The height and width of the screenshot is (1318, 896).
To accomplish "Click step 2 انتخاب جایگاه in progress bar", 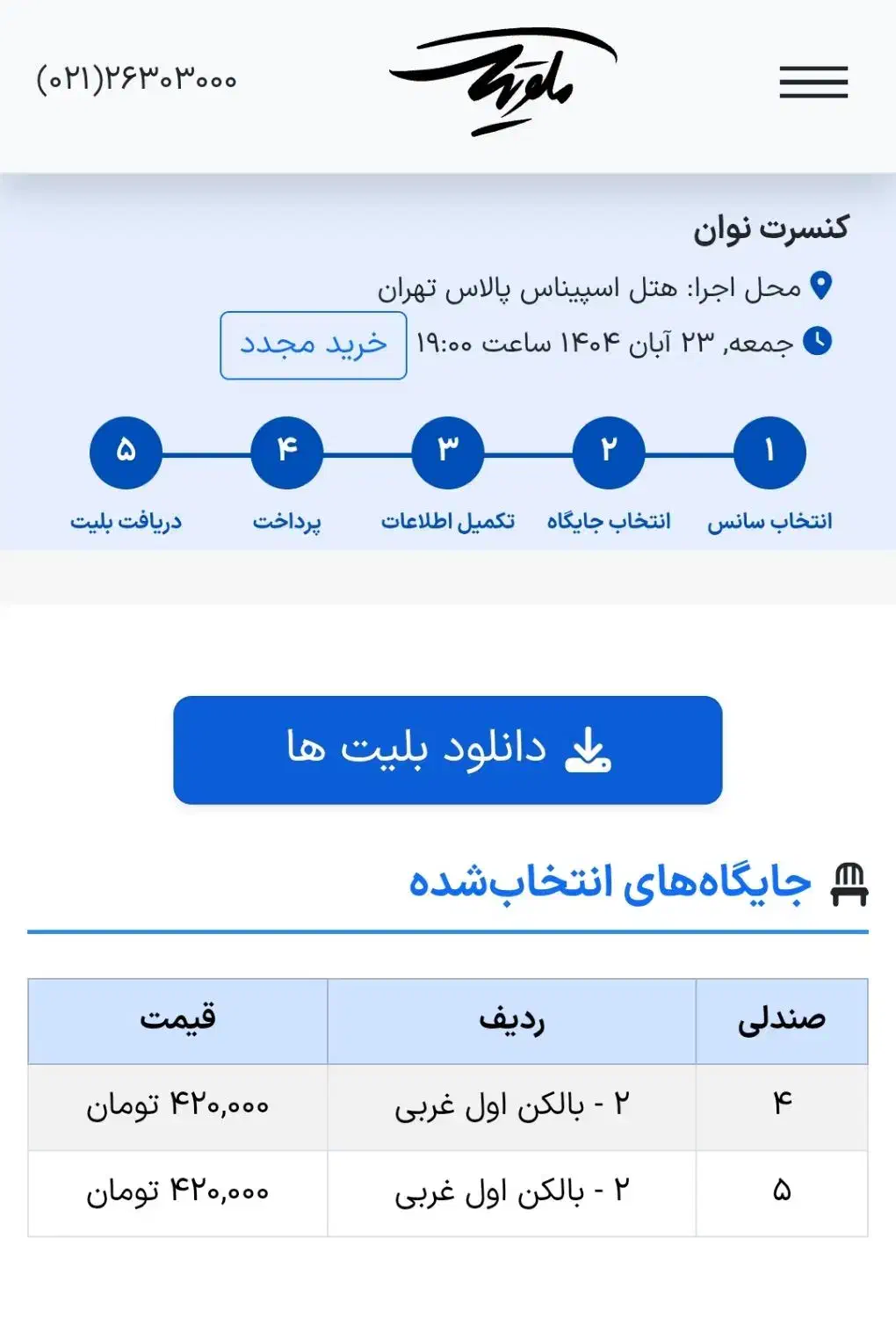I will 608,451.
